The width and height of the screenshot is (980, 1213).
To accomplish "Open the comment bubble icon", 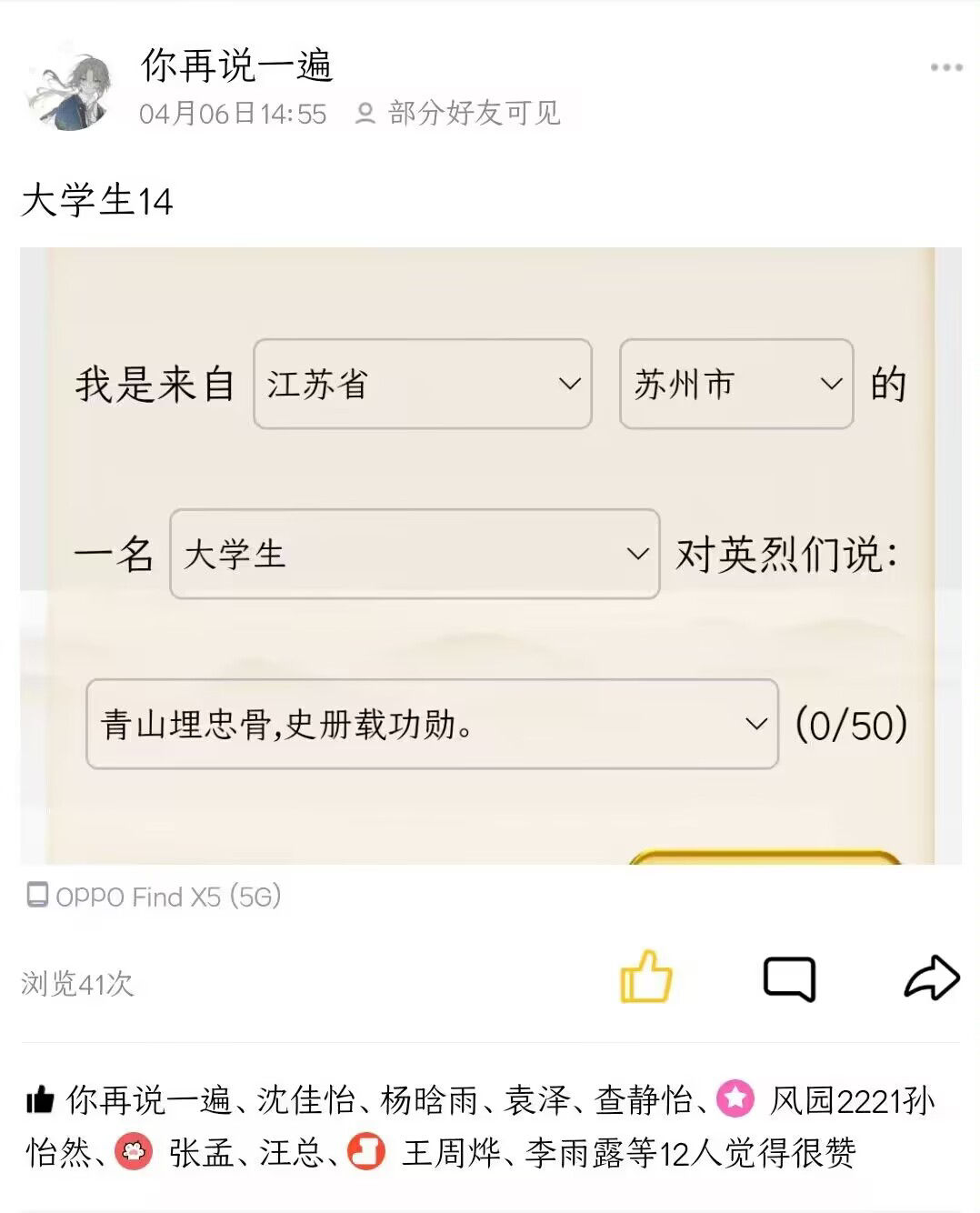I will [788, 978].
